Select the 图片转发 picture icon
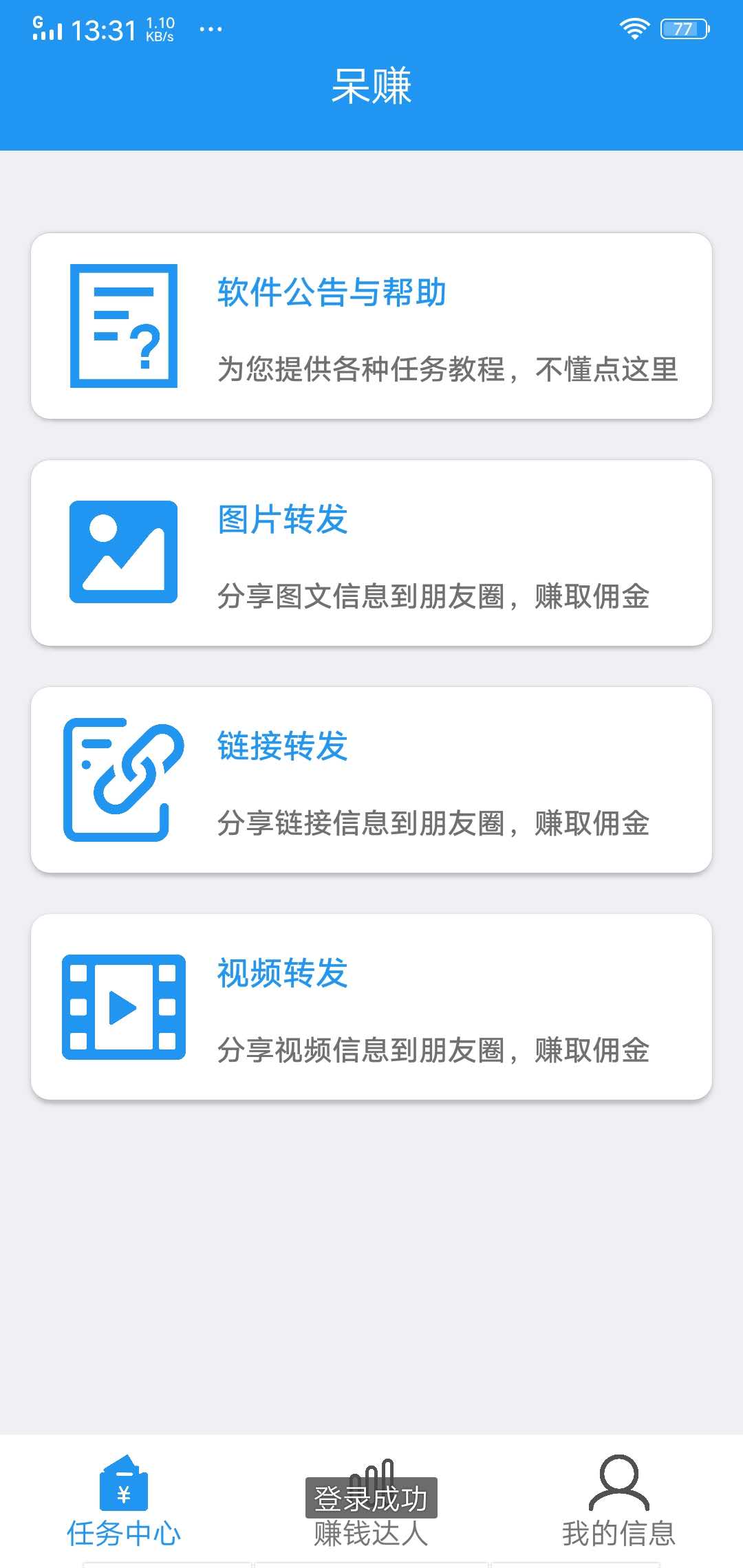Screen dimensions: 743x1568 pos(122,554)
